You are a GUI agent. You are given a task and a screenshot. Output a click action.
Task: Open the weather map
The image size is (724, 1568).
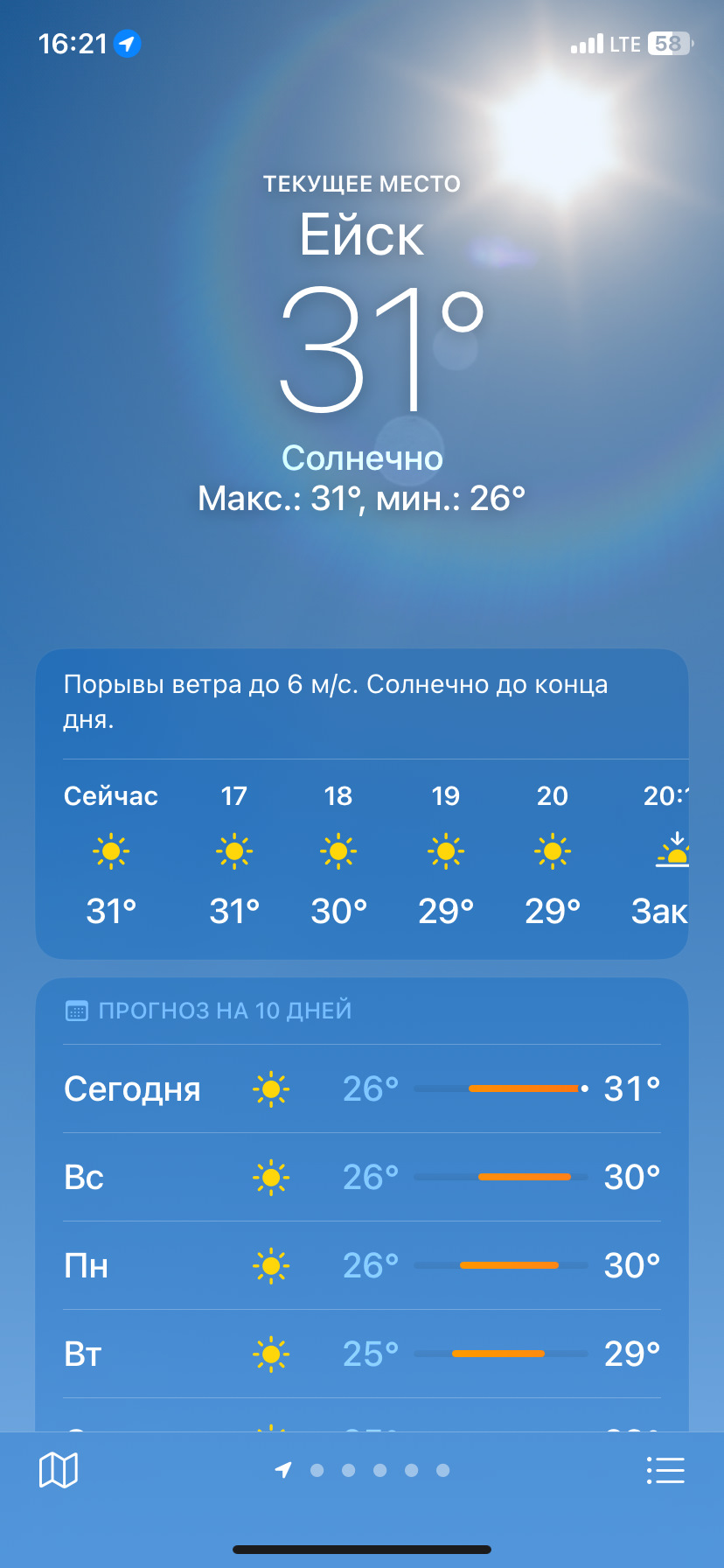[x=59, y=1470]
